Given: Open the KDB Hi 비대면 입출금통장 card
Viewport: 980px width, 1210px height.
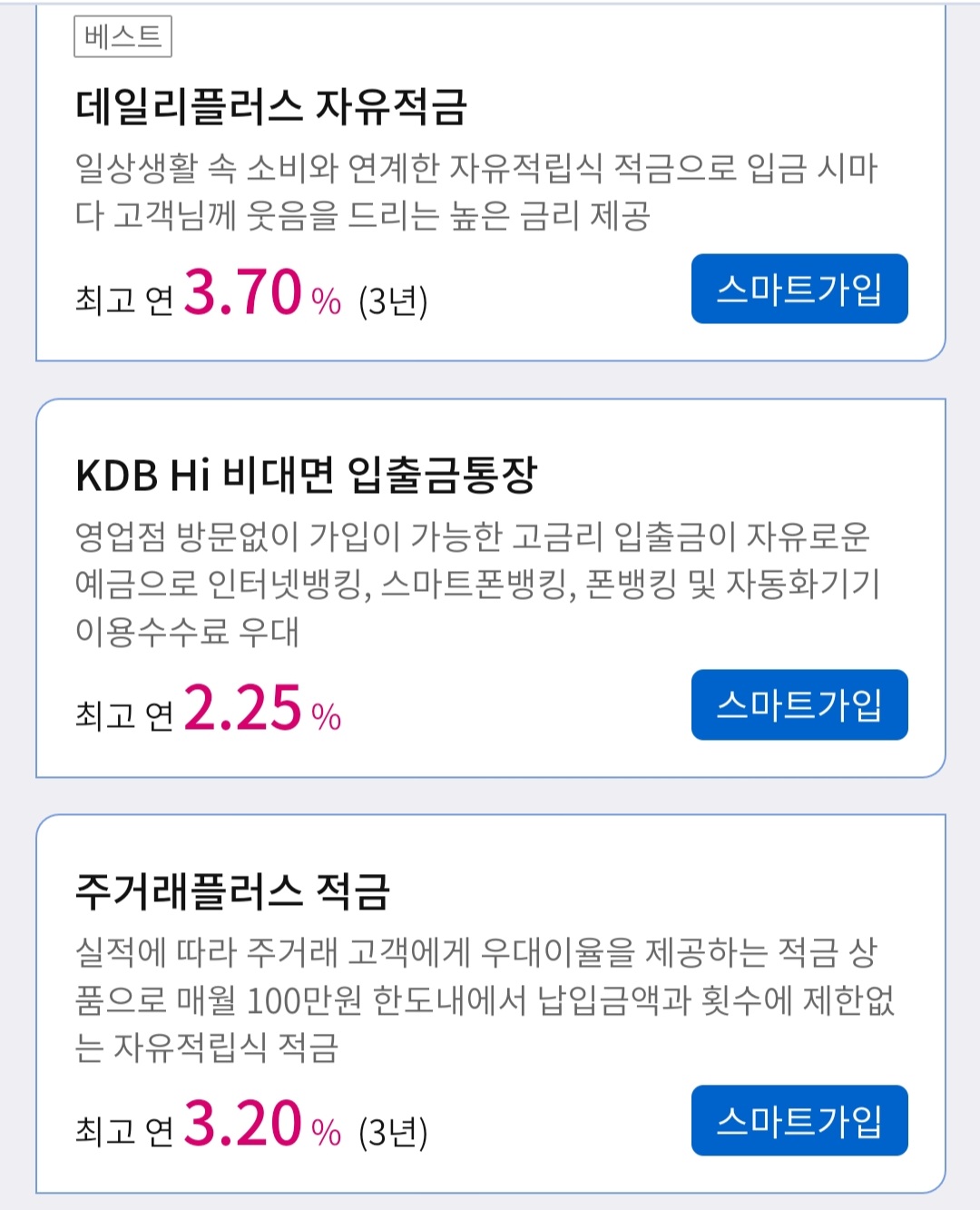Looking at the screenshot, I should click(x=491, y=588).
